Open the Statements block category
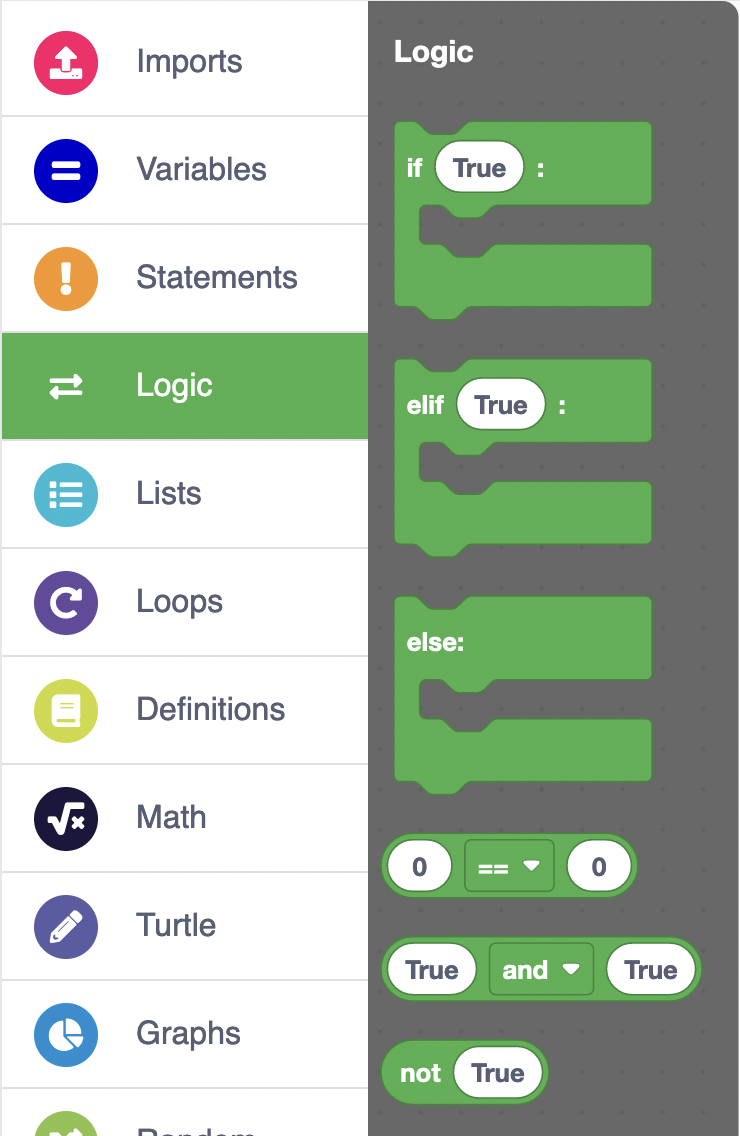This screenshot has width=740, height=1136. coord(185,277)
